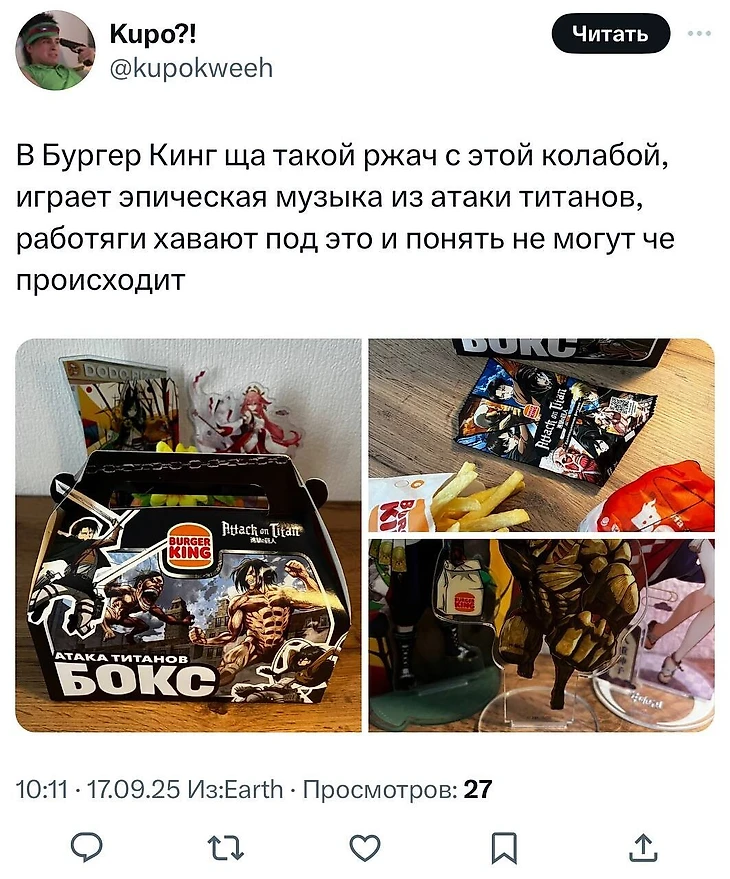
Task: Share this tweet
Action: [x=641, y=848]
